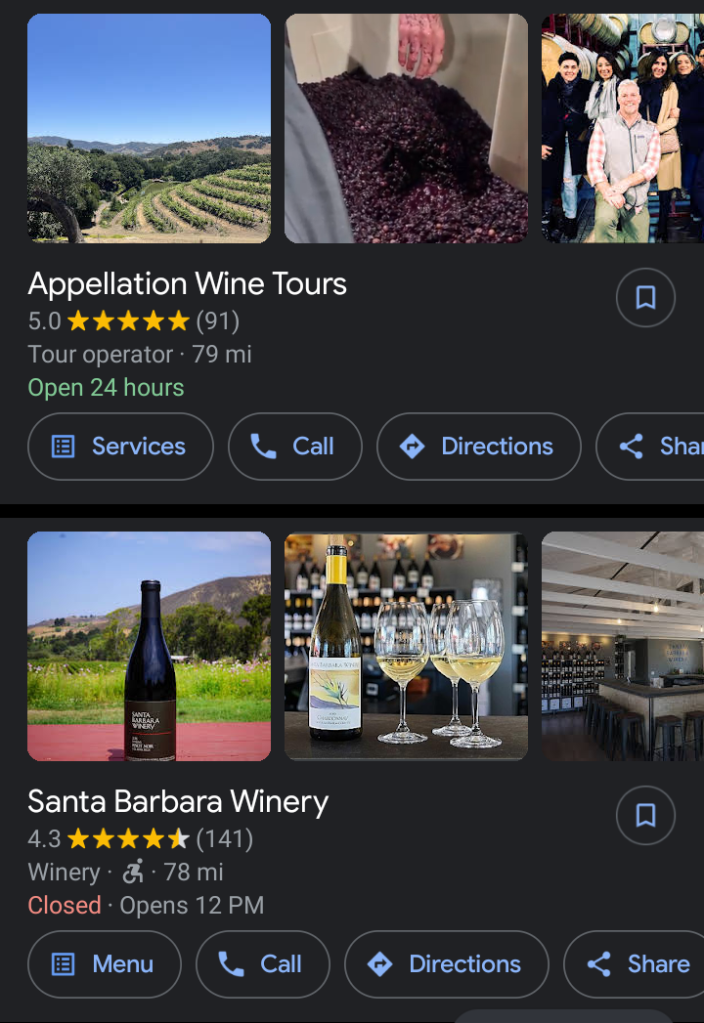Get directions to Santa Barbara Winery
704x1023 pixels.
tap(446, 964)
